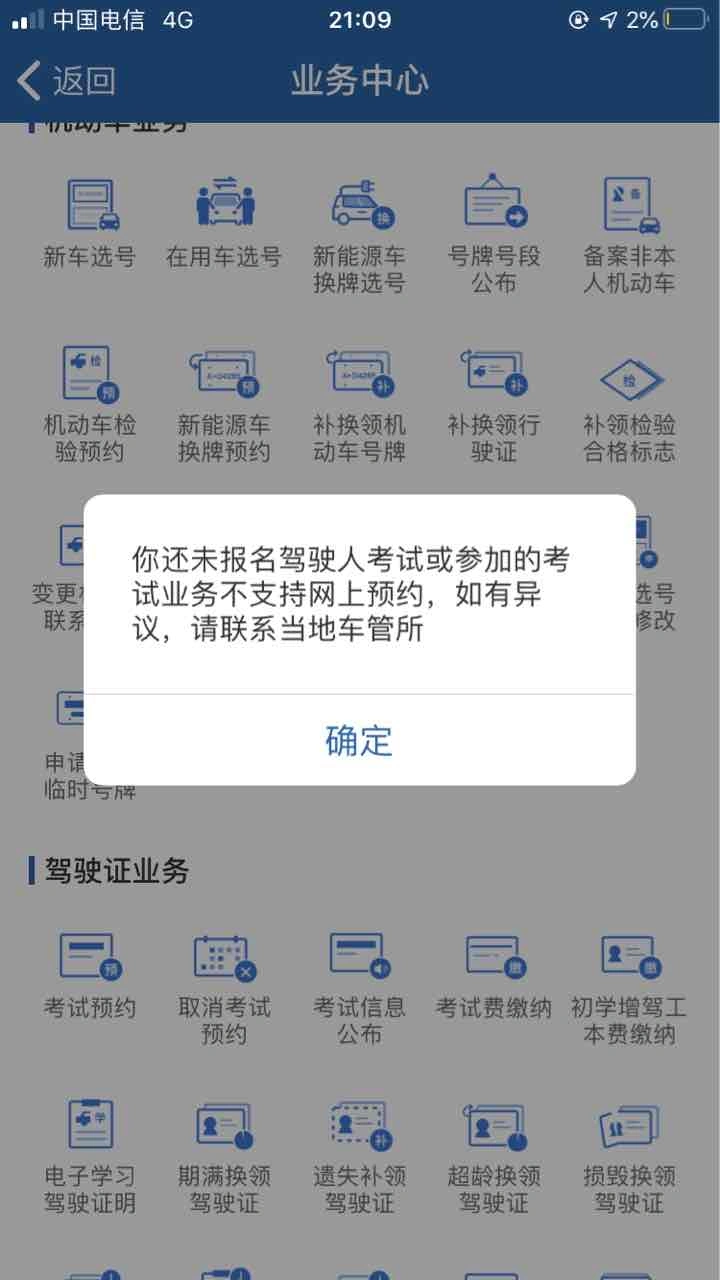The image size is (720, 1280).
Task: Tap 确定 to dismiss the dialog
Action: click(359, 740)
